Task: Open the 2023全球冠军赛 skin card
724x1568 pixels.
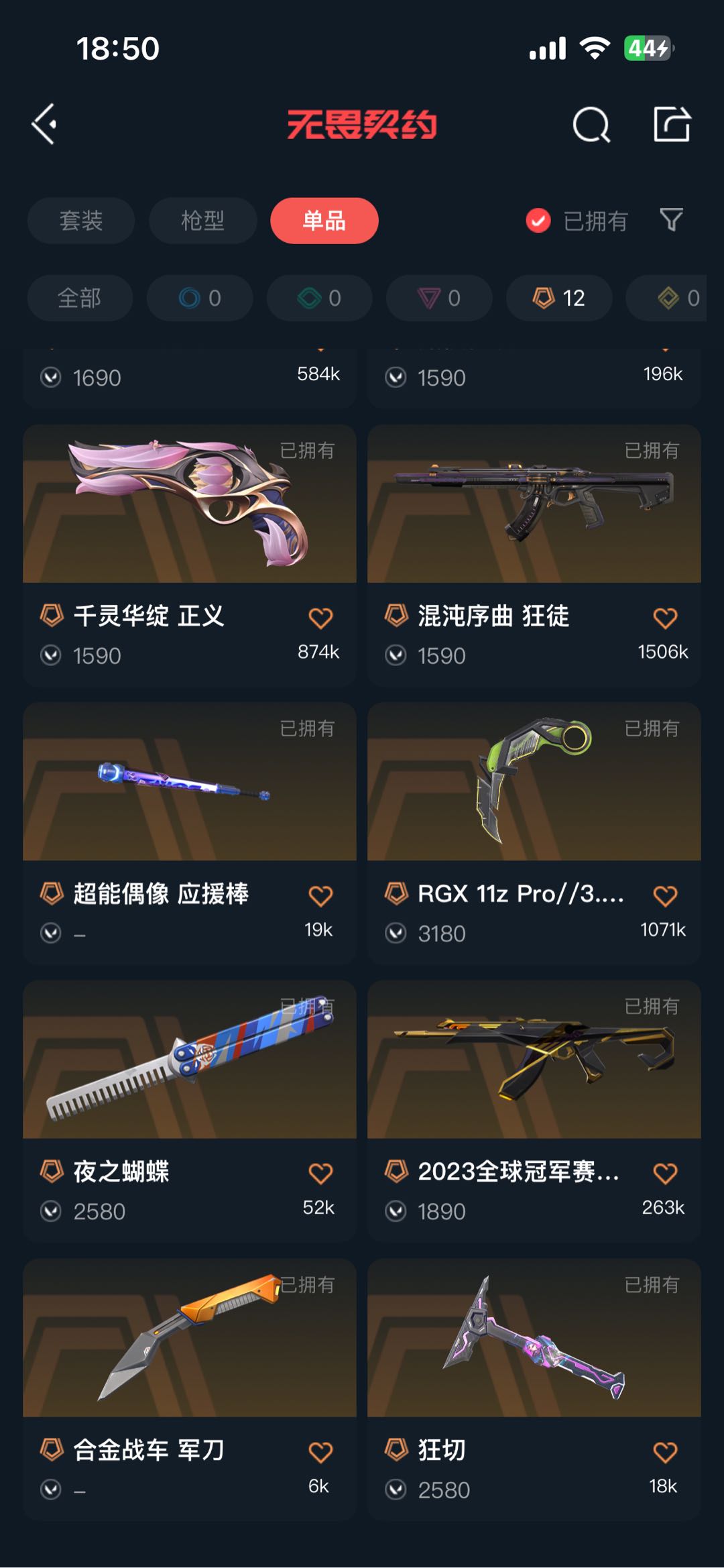Action: [534, 1111]
